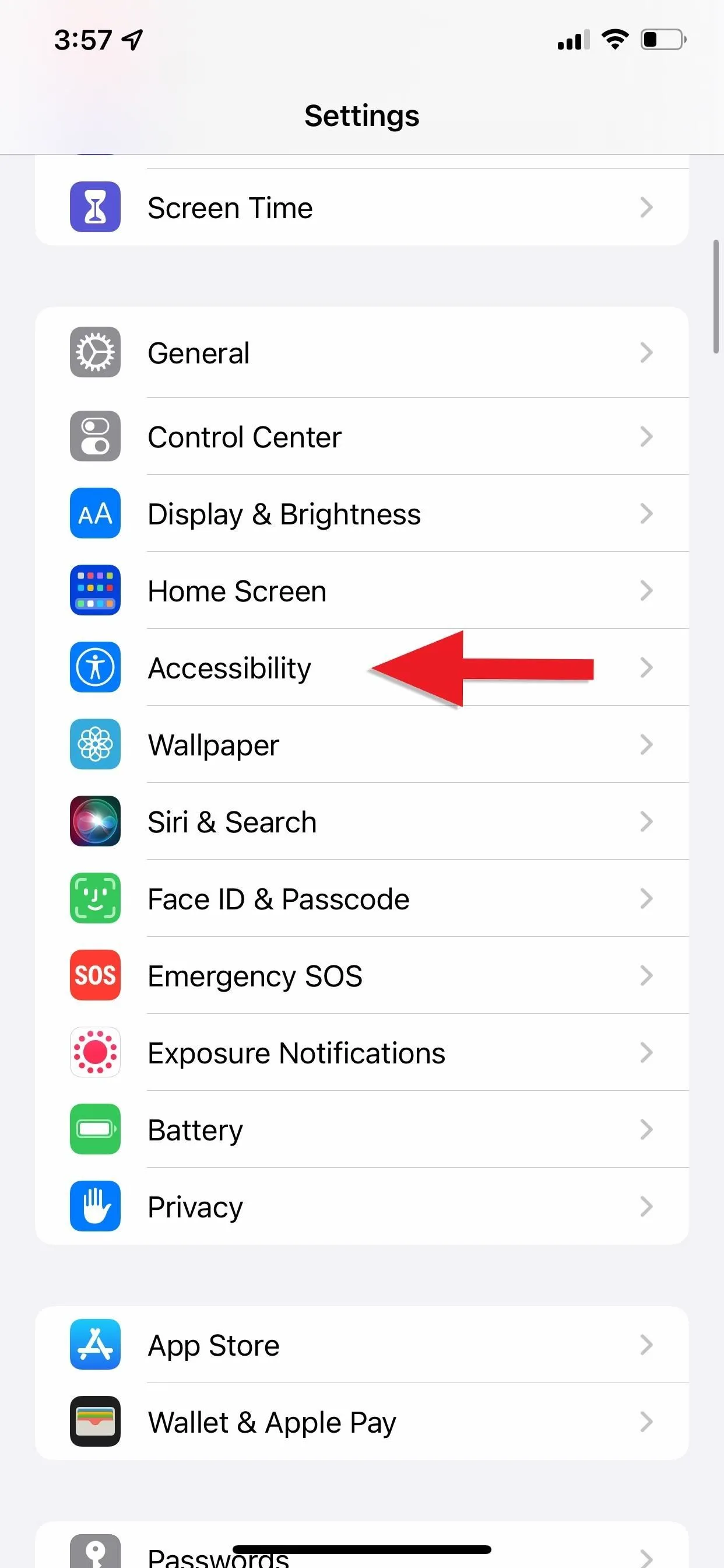
Task: Open the Privacy row
Action: pos(362,1206)
